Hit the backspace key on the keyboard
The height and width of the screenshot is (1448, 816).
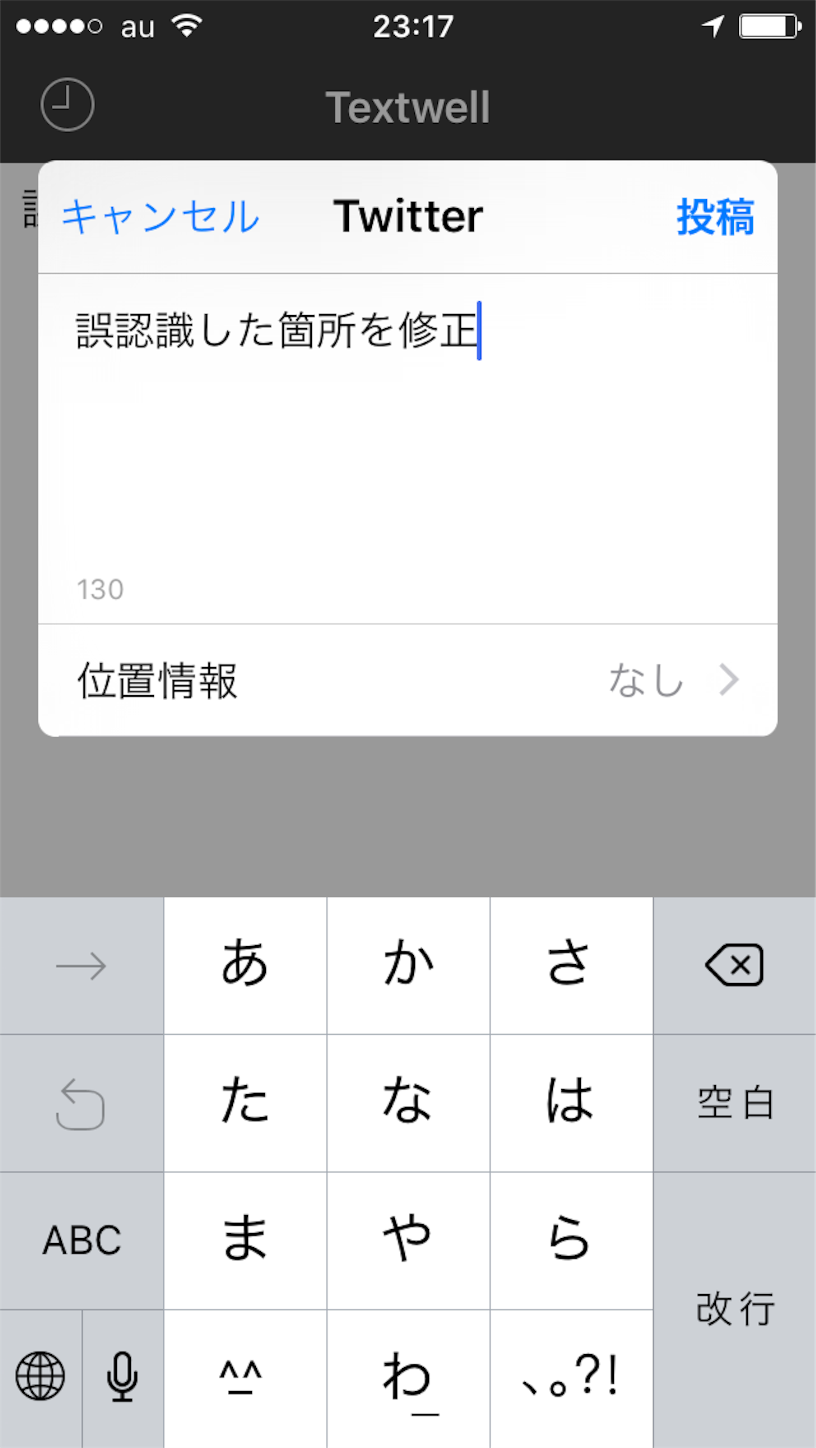(734, 966)
